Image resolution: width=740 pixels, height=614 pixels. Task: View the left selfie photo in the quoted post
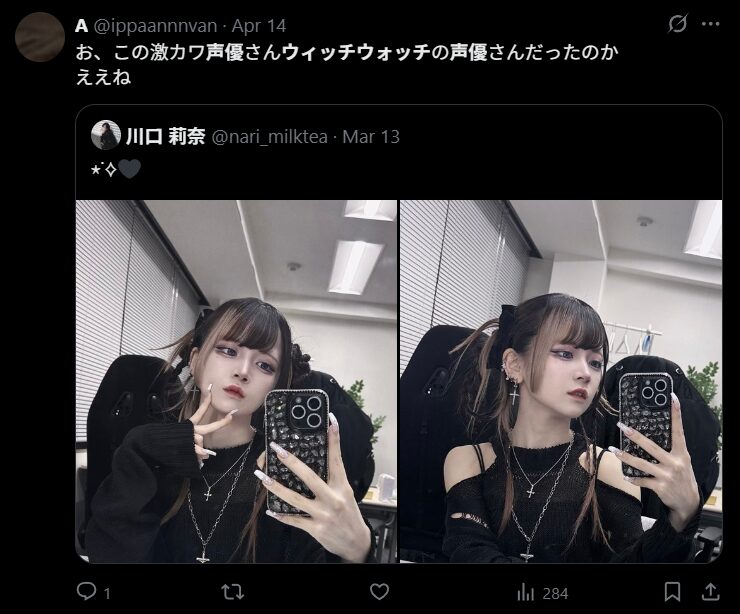click(x=235, y=380)
